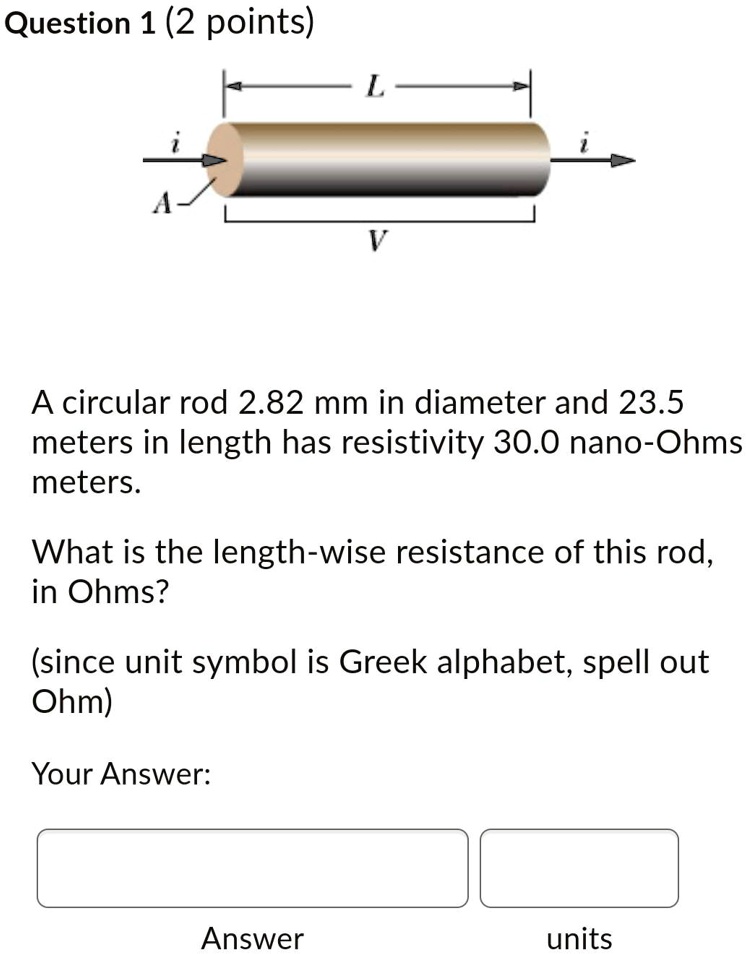This screenshot has height=954, width=746.
Task: Click inside the units input box
Action: coord(580,870)
